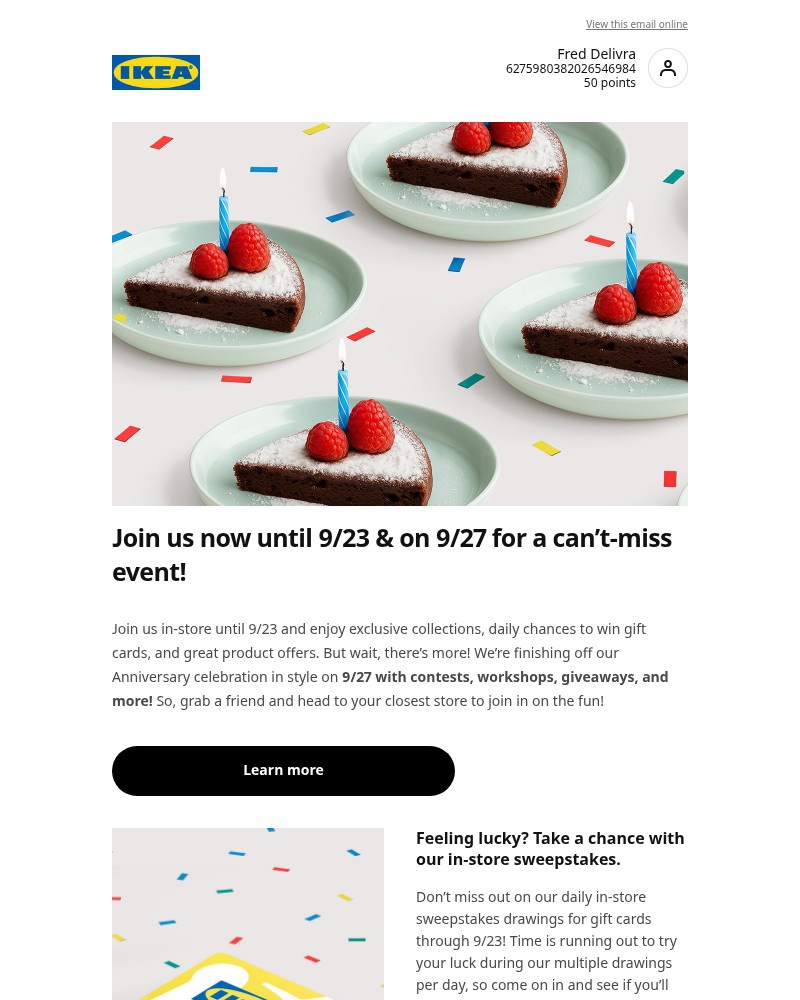The height and width of the screenshot is (1000, 800).
Task: Tap the Learn more button
Action: pyautogui.click(x=283, y=770)
